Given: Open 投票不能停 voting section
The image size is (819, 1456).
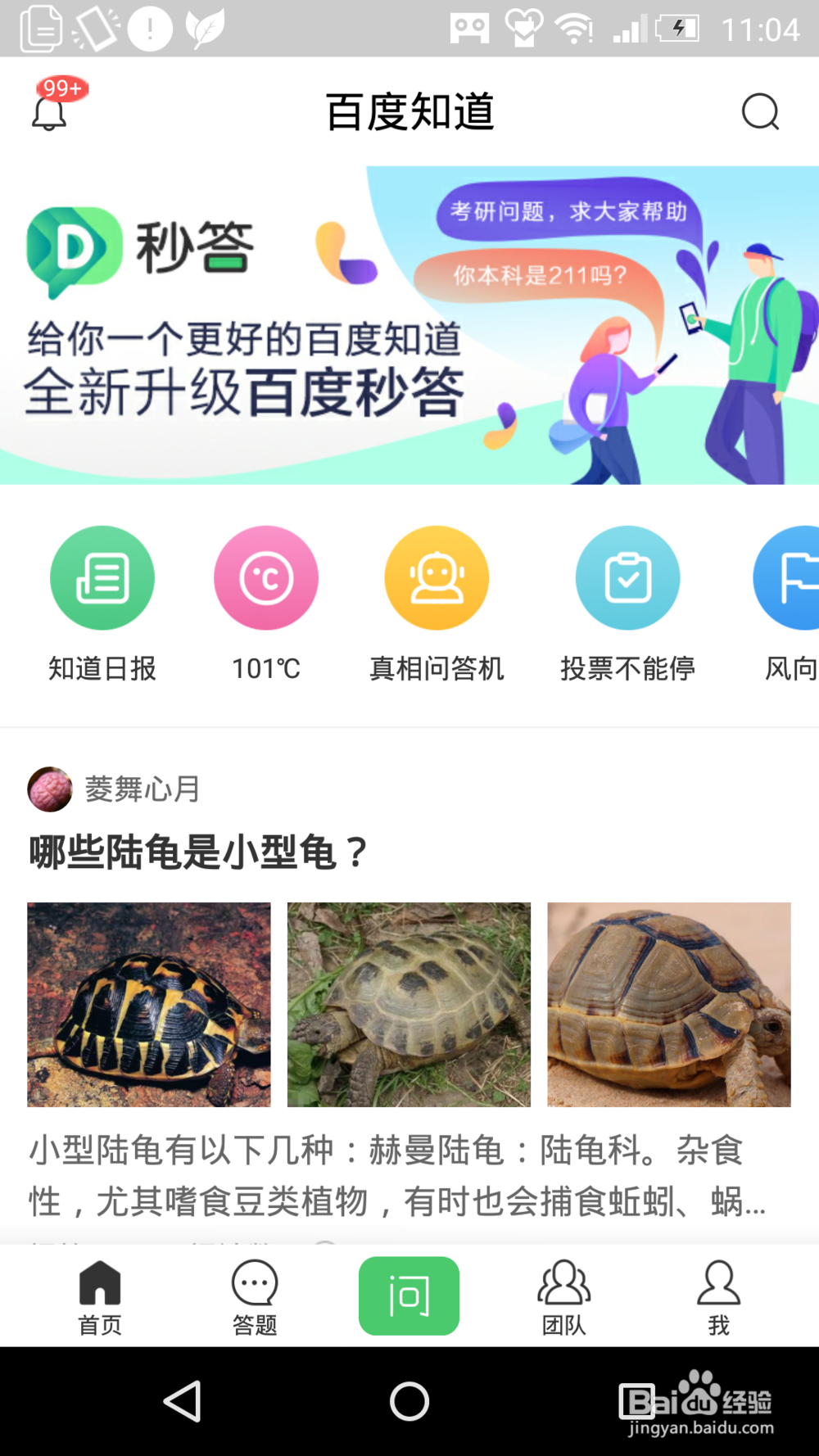Looking at the screenshot, I should coord(627,578).
